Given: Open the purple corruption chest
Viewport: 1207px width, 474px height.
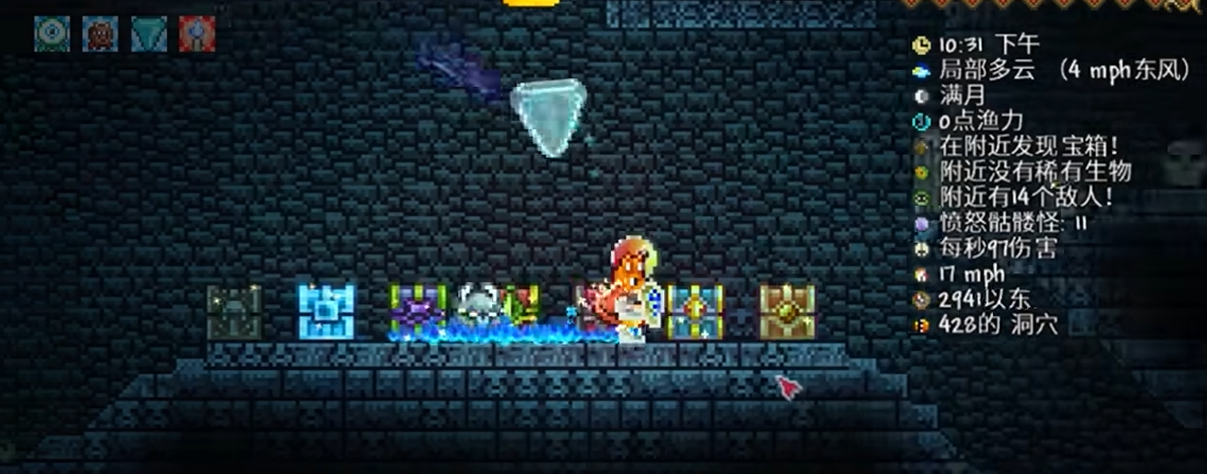Looking at the screenshot, I should pyautogui.click(x=418, y=311).
